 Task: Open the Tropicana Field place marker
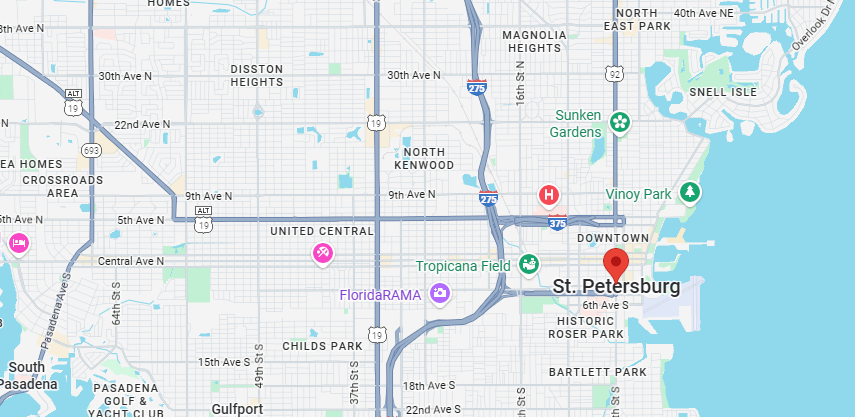pos(528,265)
